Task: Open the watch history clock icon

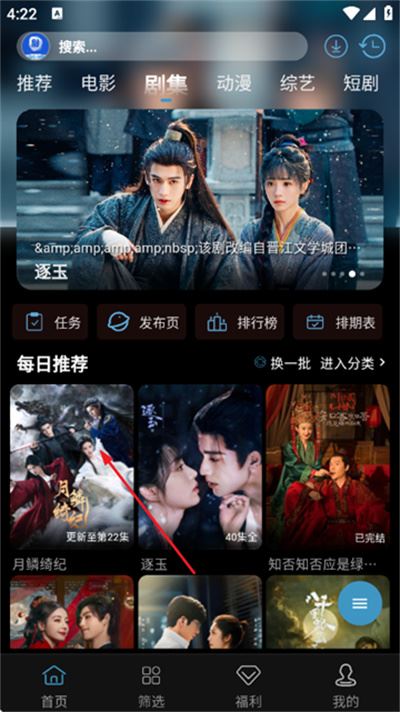Action: pos(372,46)
